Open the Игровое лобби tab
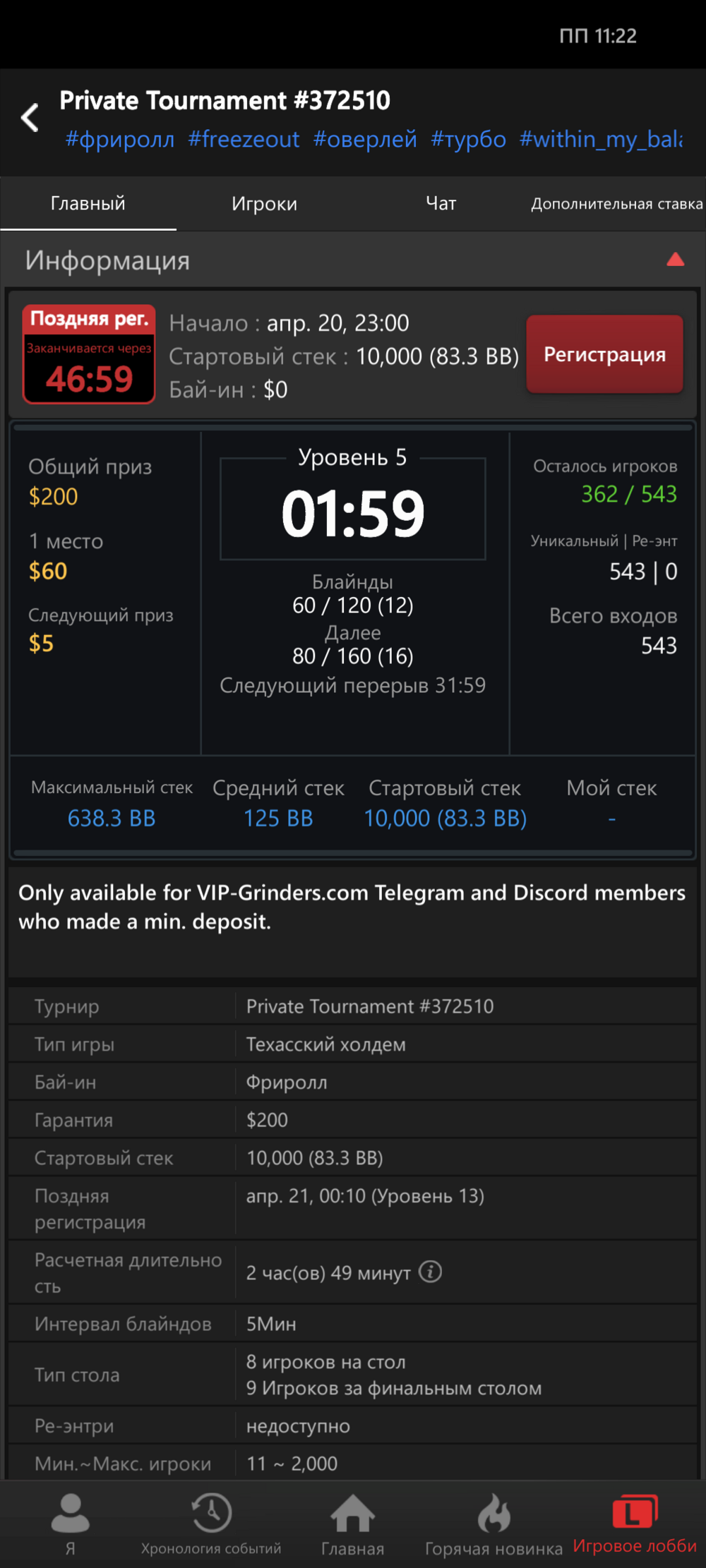706x1568 pixels. click(x=635, y=1524)
